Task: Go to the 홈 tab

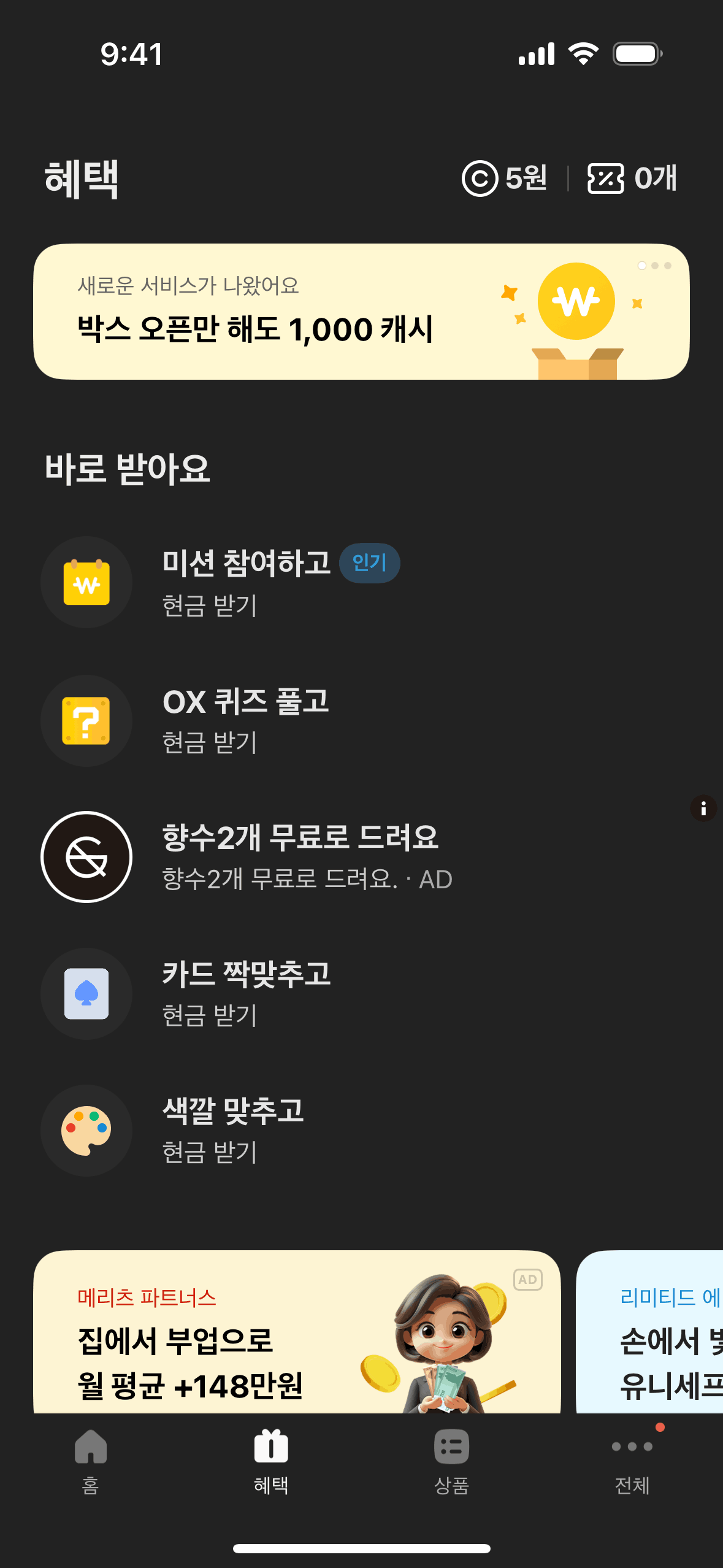Action: [x=91, y=1460]
